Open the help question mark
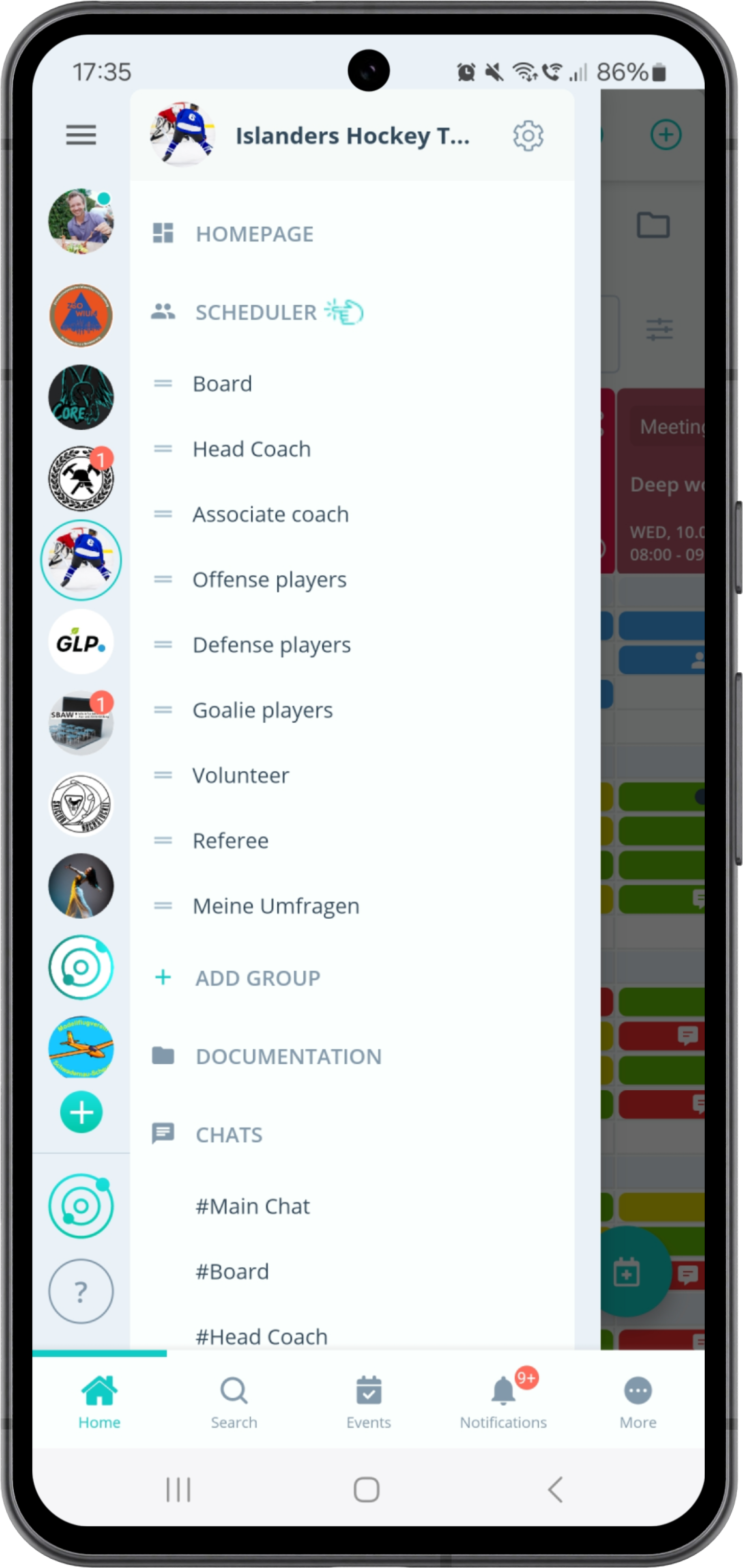The width and height of the screenshot is (743, 1568). 81,1292
